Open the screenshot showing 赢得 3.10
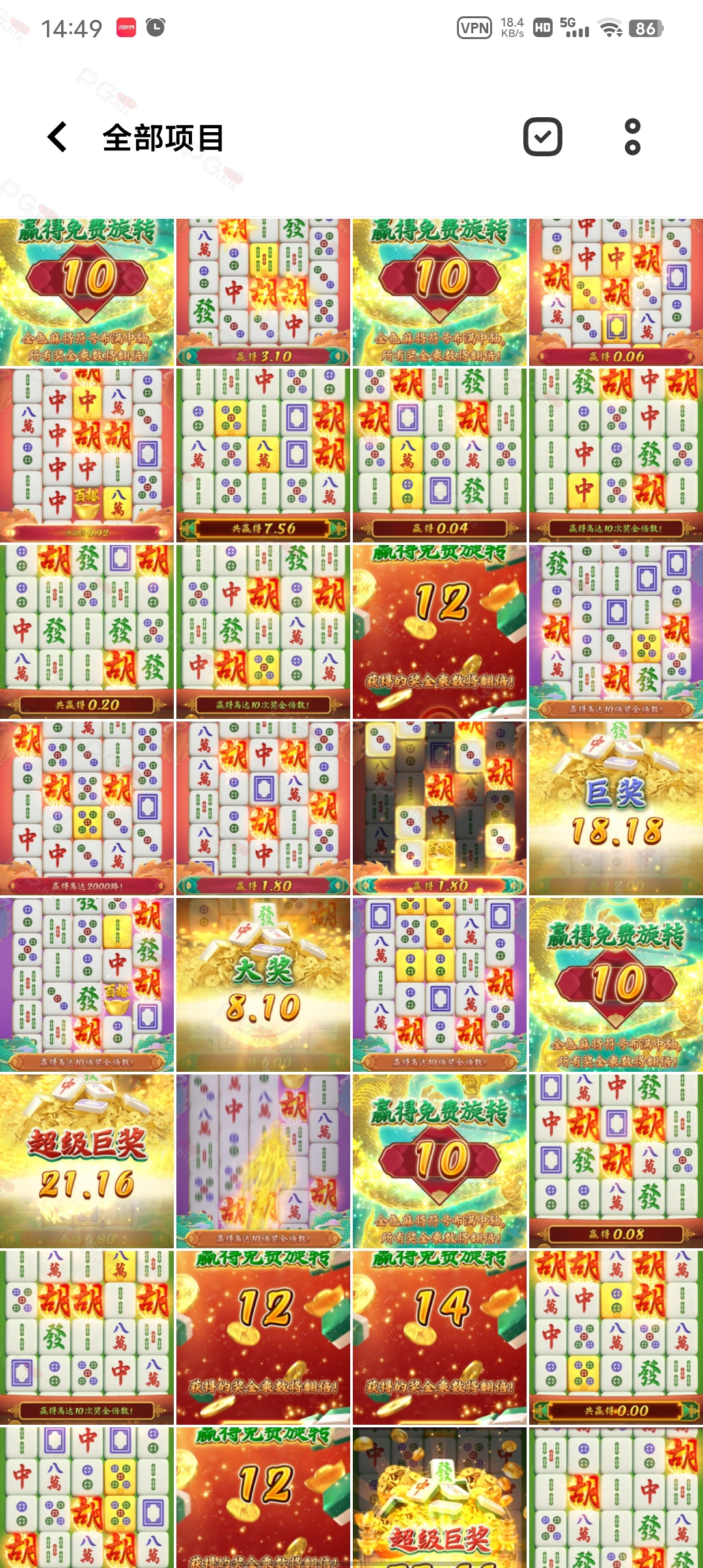 coord(263,292)
